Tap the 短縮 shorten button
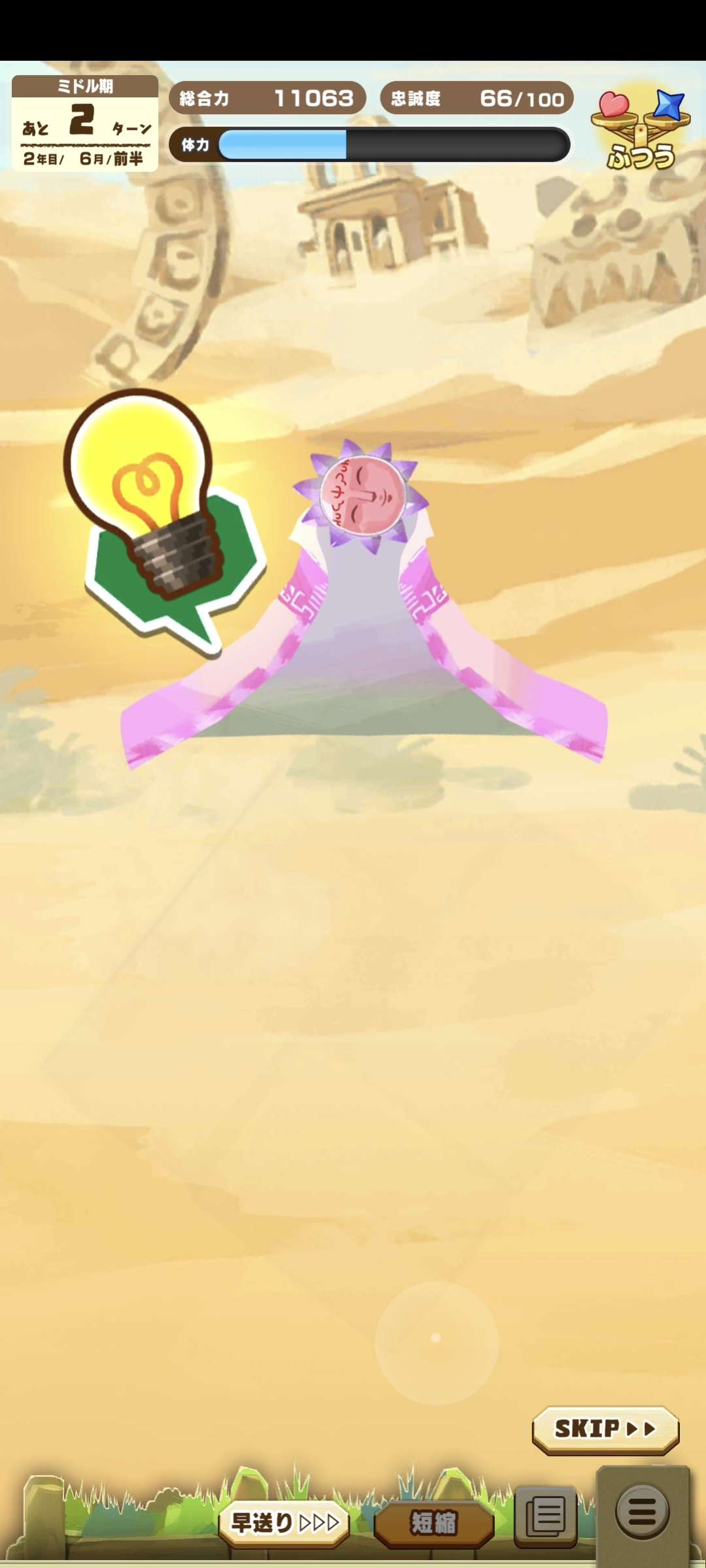This screenshot has height=1568, width=706. (x=433, y=1523)
